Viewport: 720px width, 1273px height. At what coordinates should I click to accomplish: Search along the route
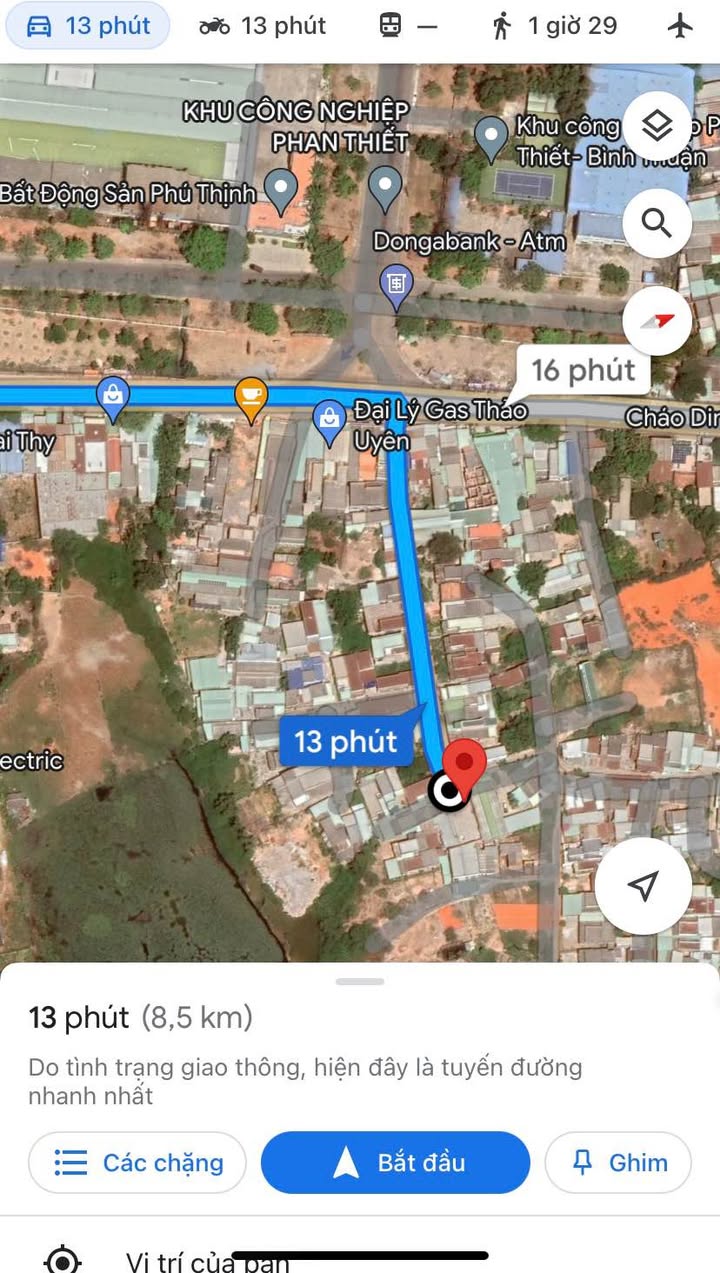pos(657,222)
